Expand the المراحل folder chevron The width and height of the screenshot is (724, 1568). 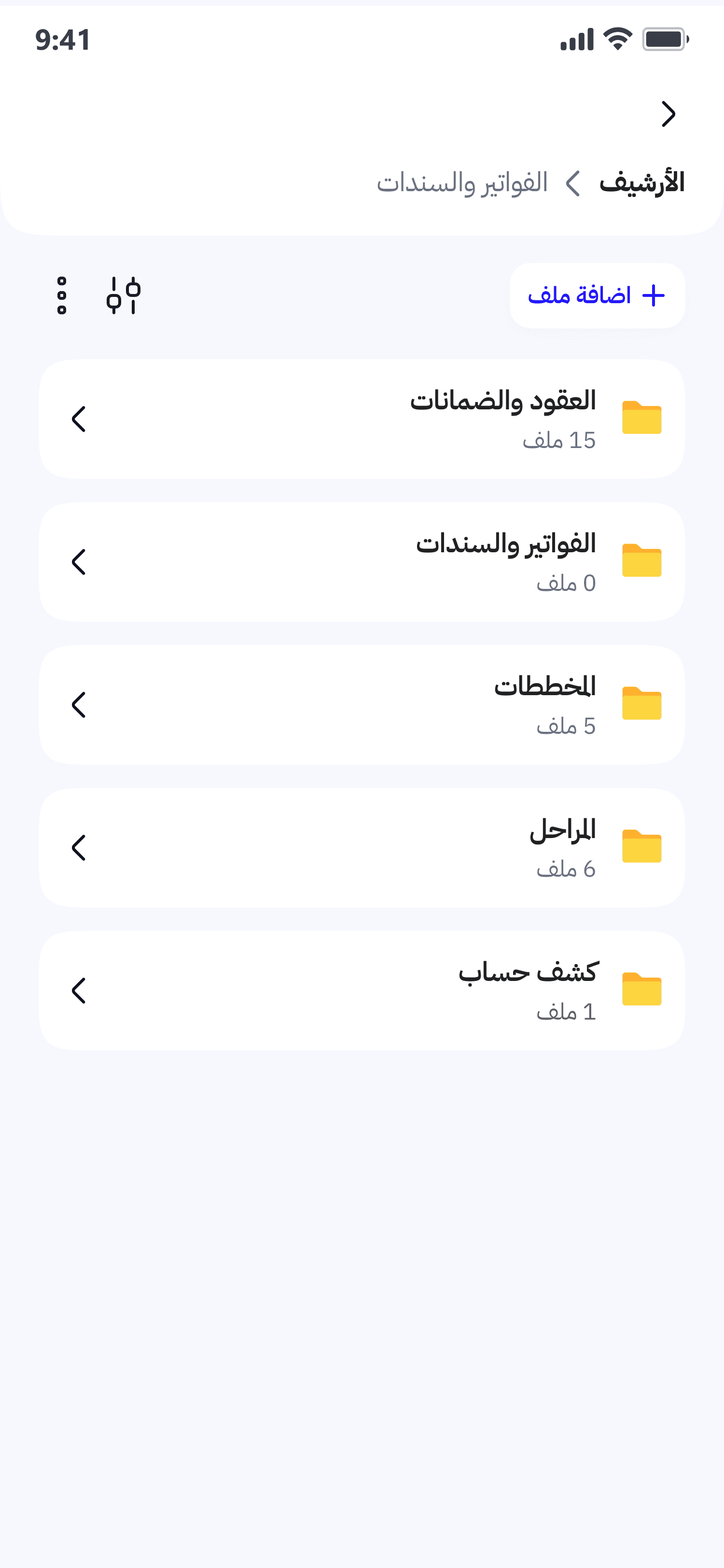[x=79, y=847]
